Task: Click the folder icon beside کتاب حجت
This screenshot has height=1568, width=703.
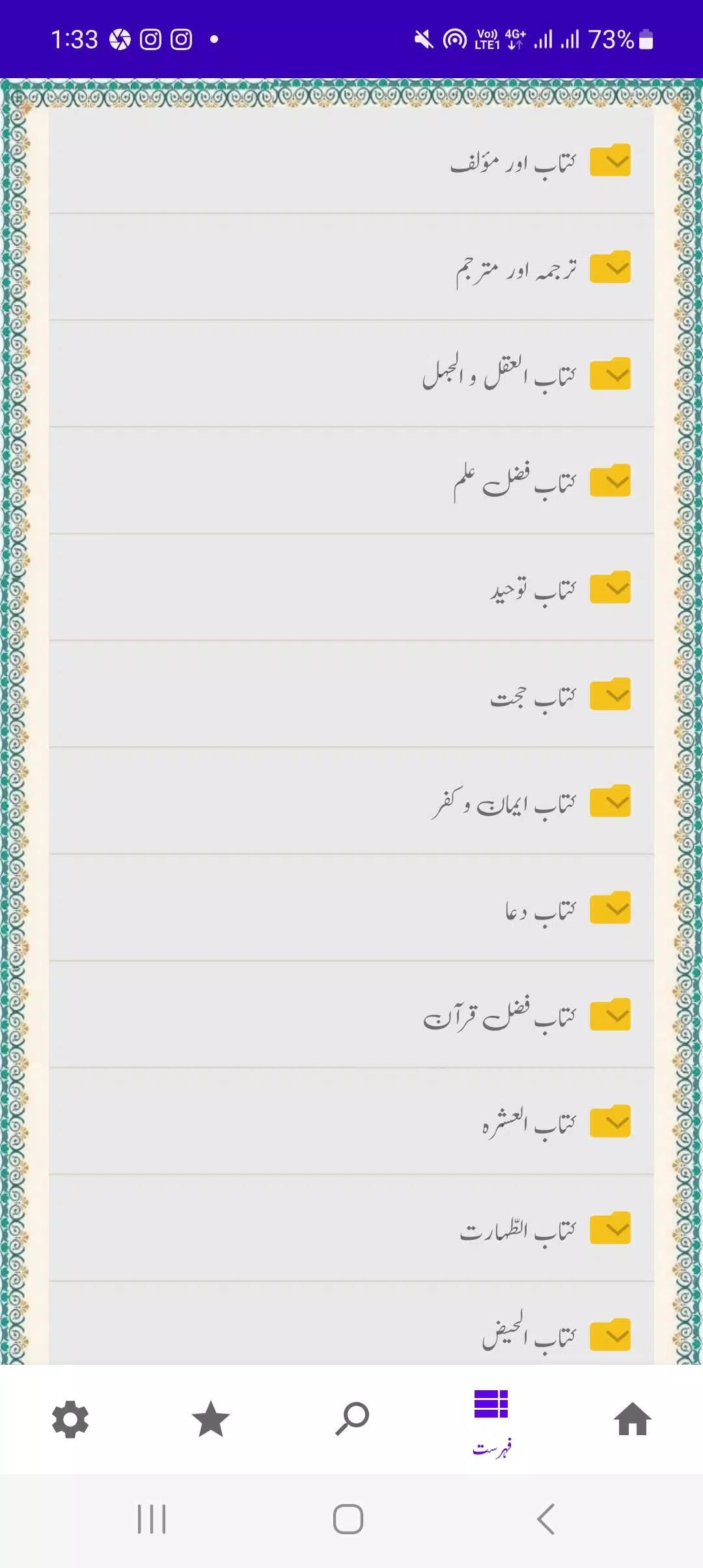Action: pyautogui.click(x=610, y=694)
